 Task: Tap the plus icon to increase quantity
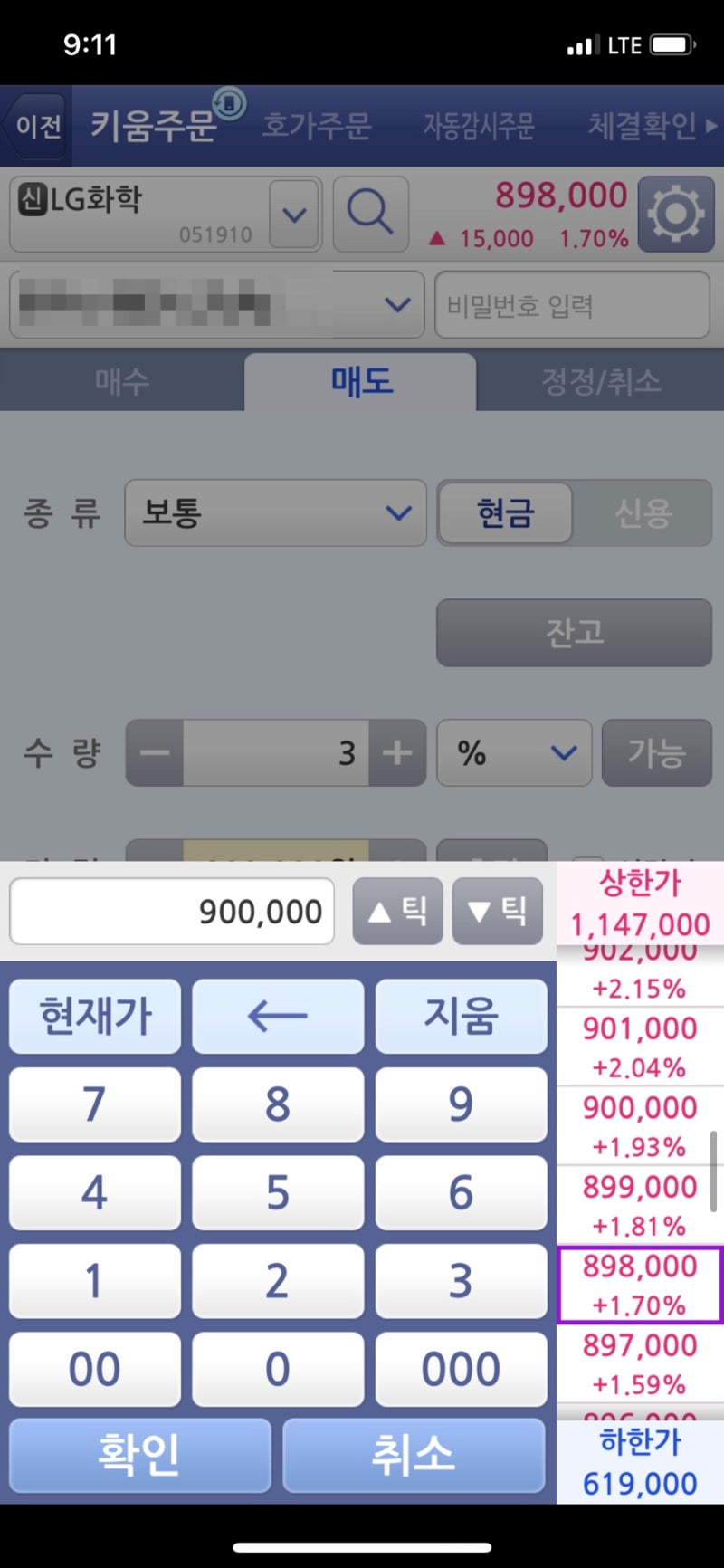(x=396, y=752)
